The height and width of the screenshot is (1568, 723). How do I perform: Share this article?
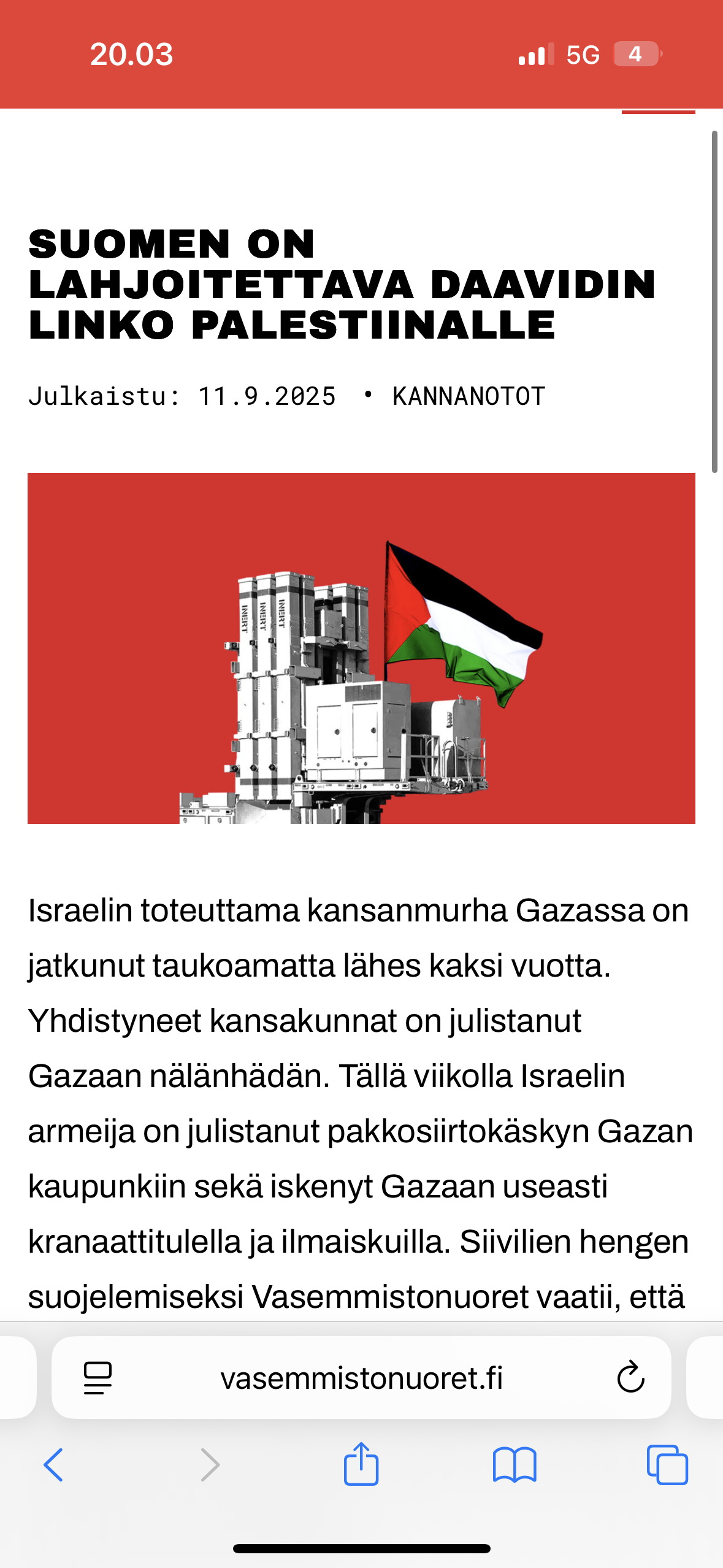tap(361, 1464)
